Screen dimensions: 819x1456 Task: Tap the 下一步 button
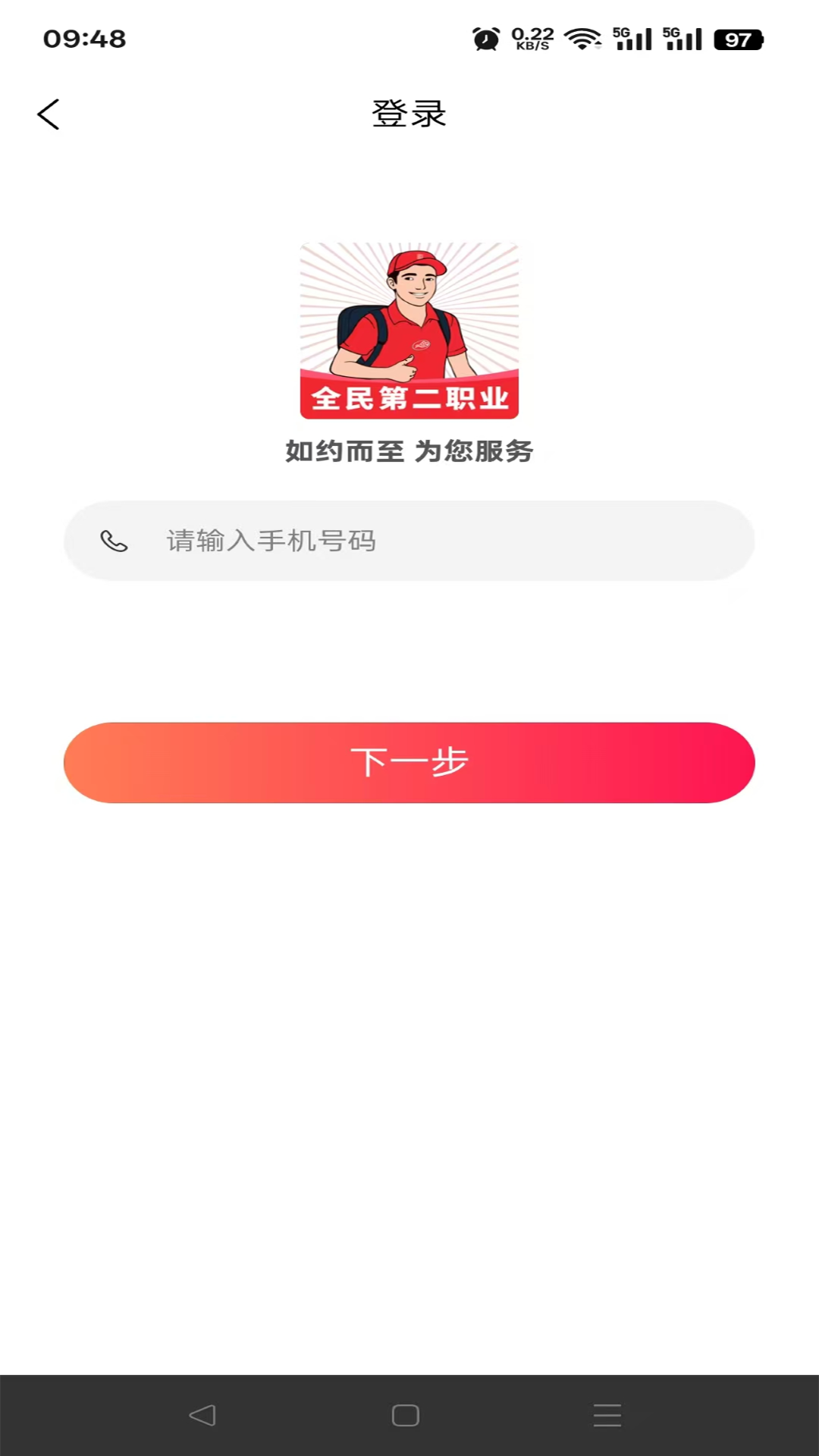point(409,763)
